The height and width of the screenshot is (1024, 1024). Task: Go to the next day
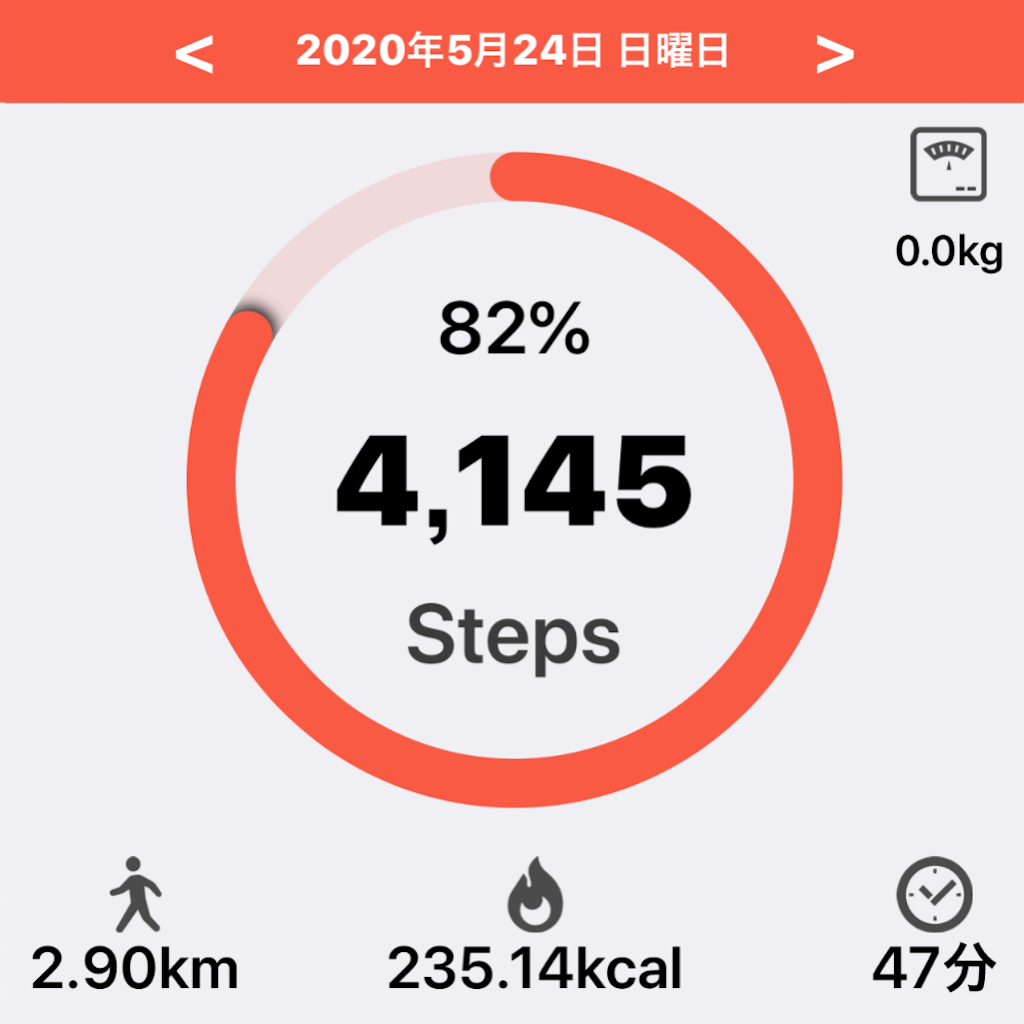click(x=835, y=54)
